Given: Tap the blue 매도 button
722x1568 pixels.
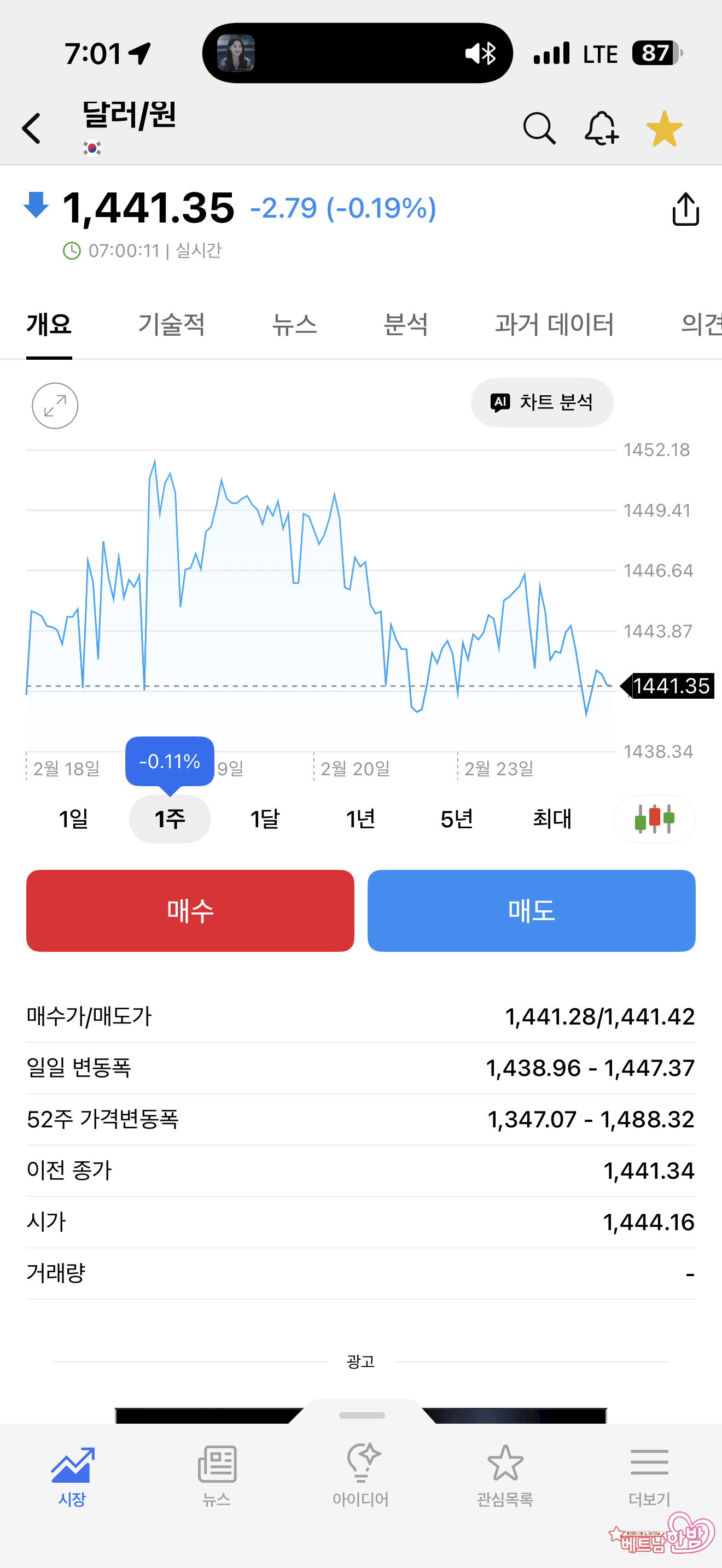Looking at the screenshot, I should click(531, 911).
